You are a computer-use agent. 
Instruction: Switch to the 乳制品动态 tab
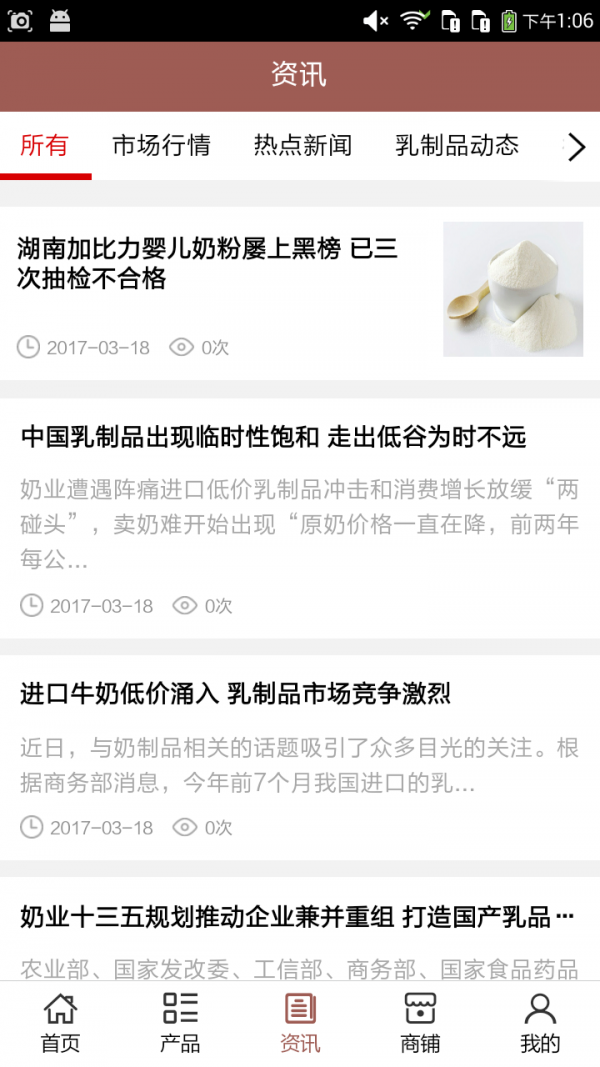click(457, 146)
